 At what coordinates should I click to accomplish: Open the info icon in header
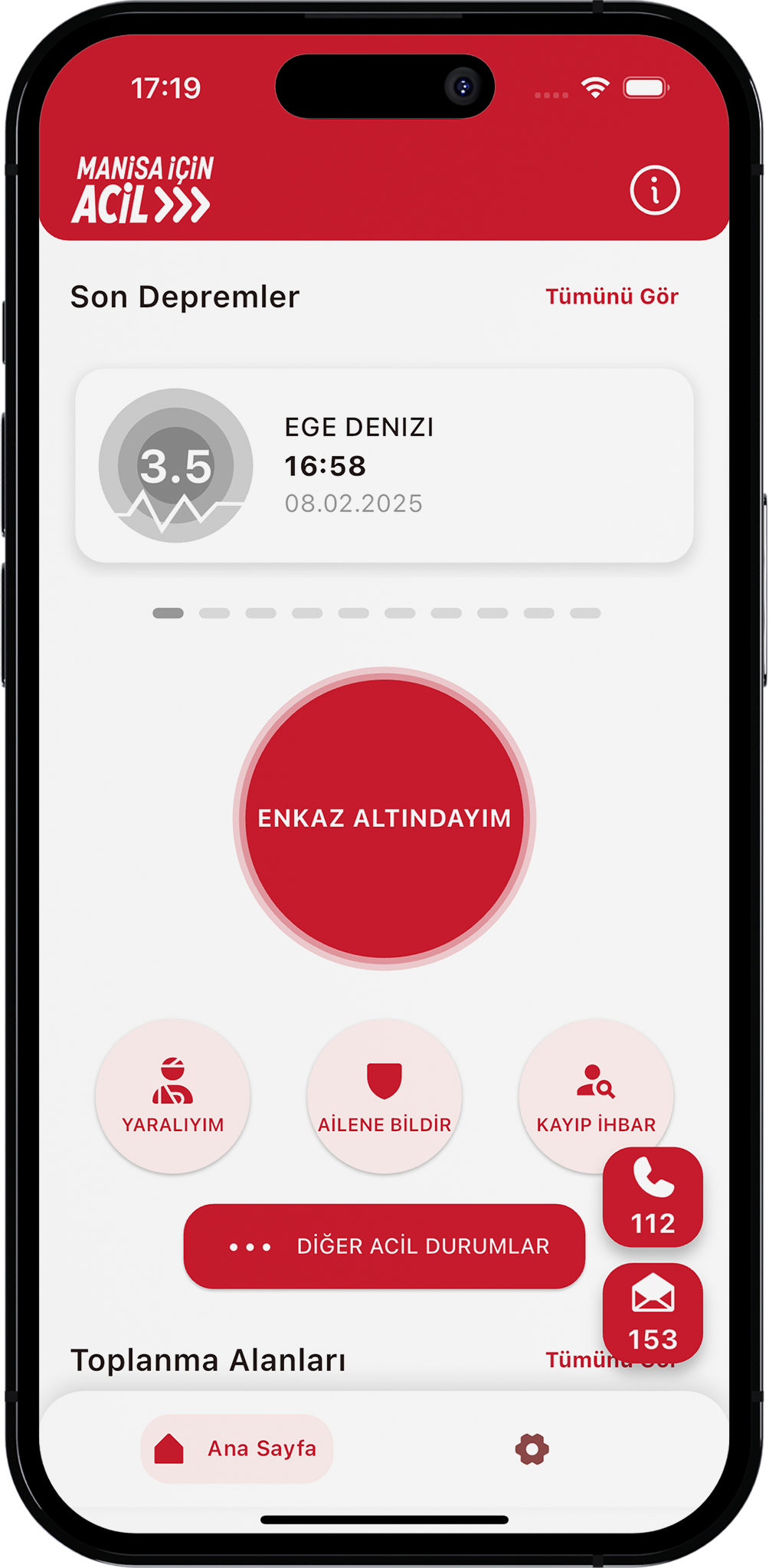tap(654, 190)
